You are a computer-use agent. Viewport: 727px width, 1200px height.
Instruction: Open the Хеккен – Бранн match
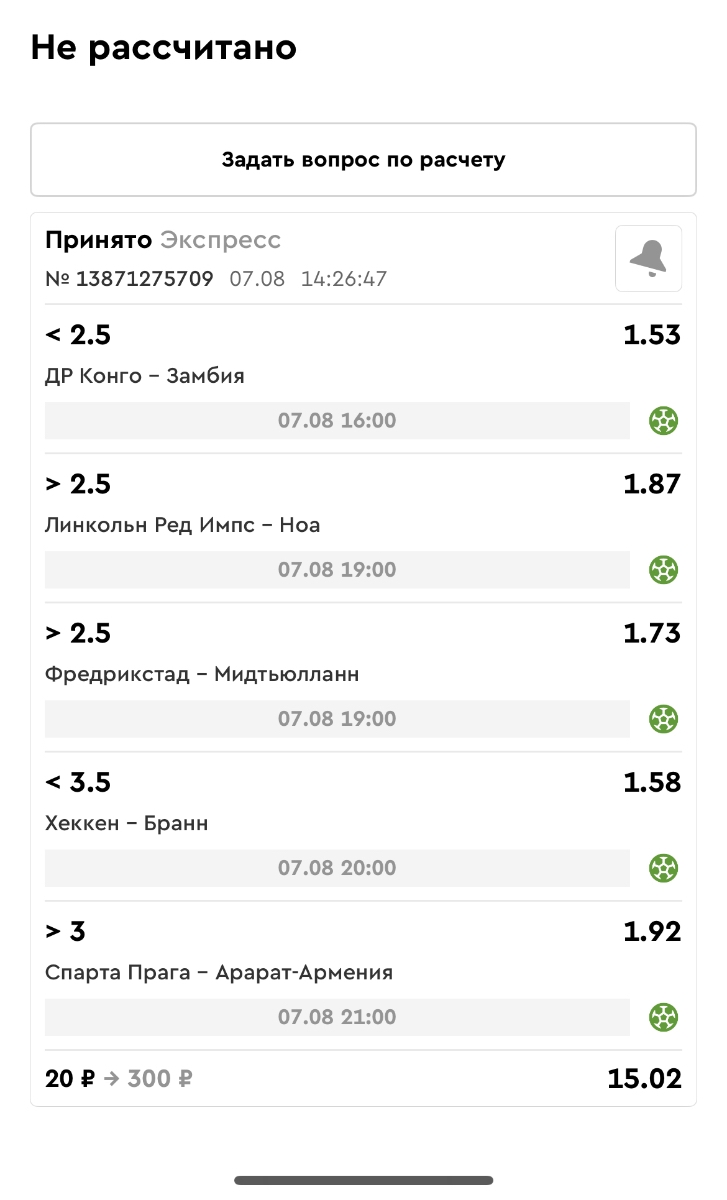point(126,824)
